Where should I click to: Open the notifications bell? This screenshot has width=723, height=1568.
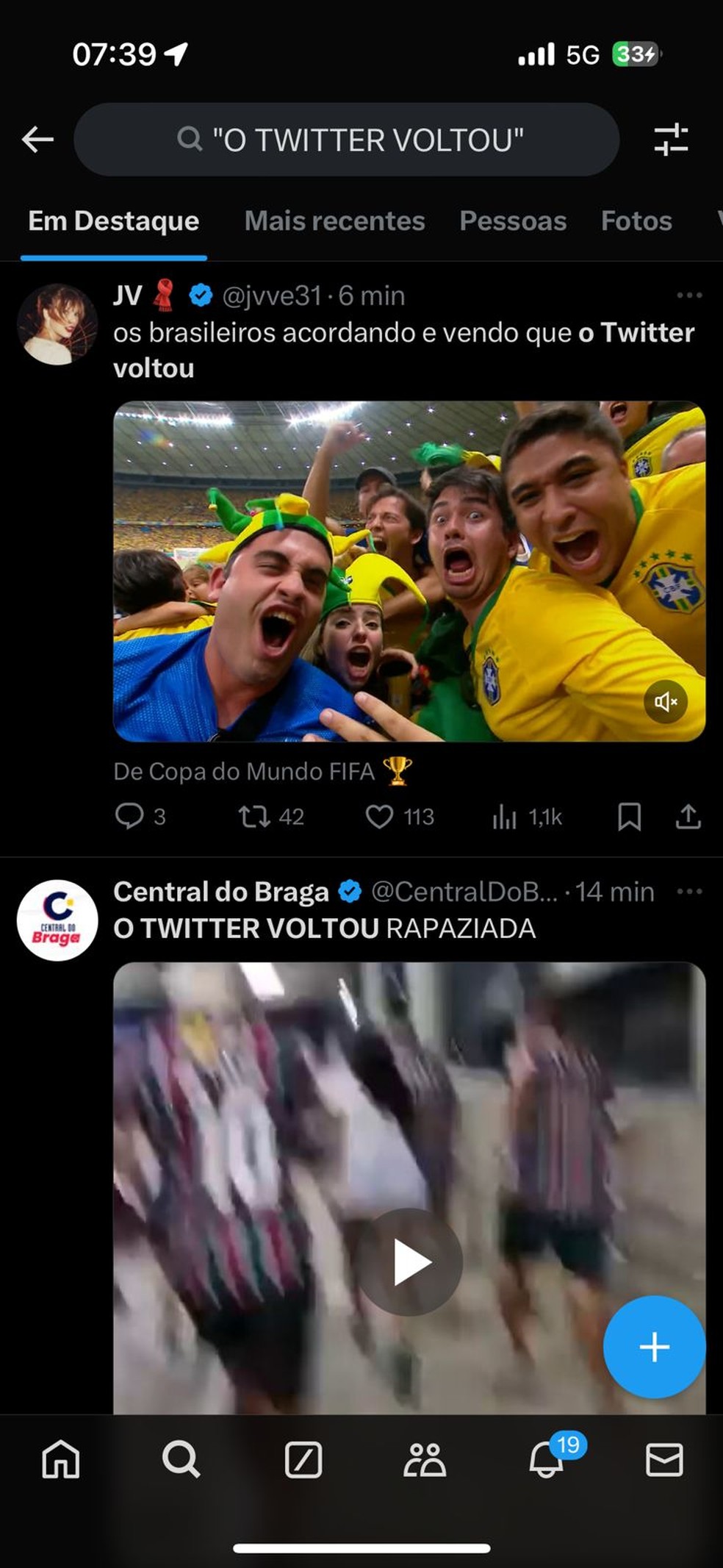tap(547, 1459)
